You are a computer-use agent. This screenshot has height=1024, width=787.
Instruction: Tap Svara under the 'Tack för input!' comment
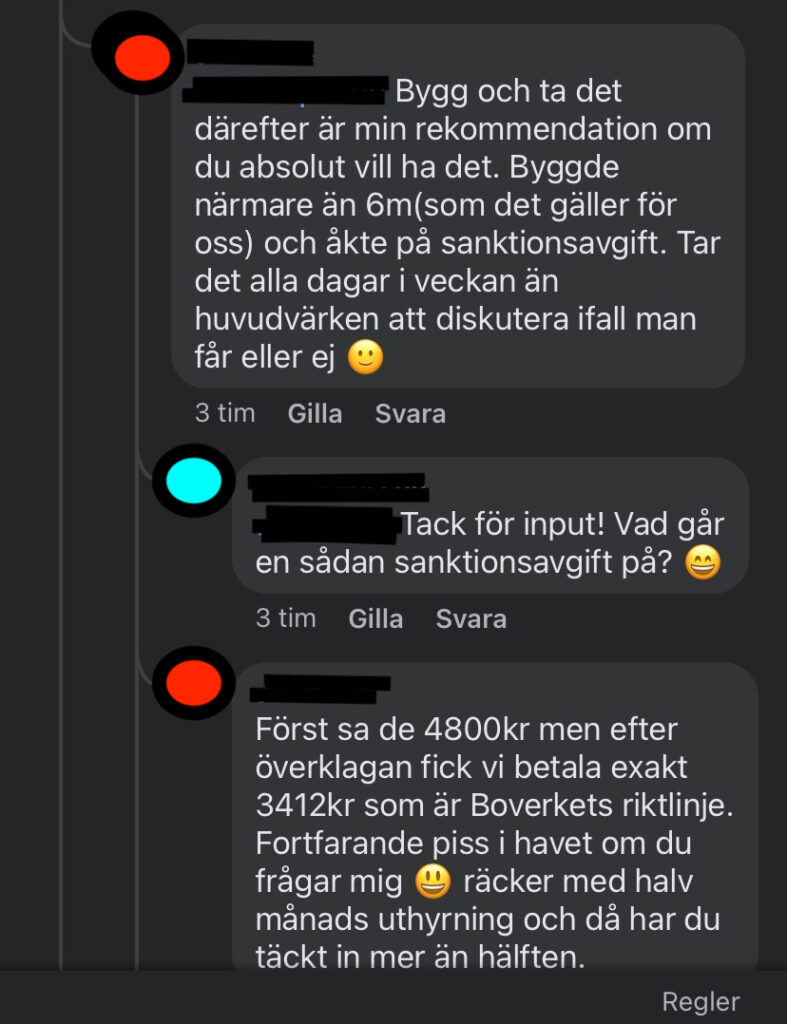tap(471, 619)
